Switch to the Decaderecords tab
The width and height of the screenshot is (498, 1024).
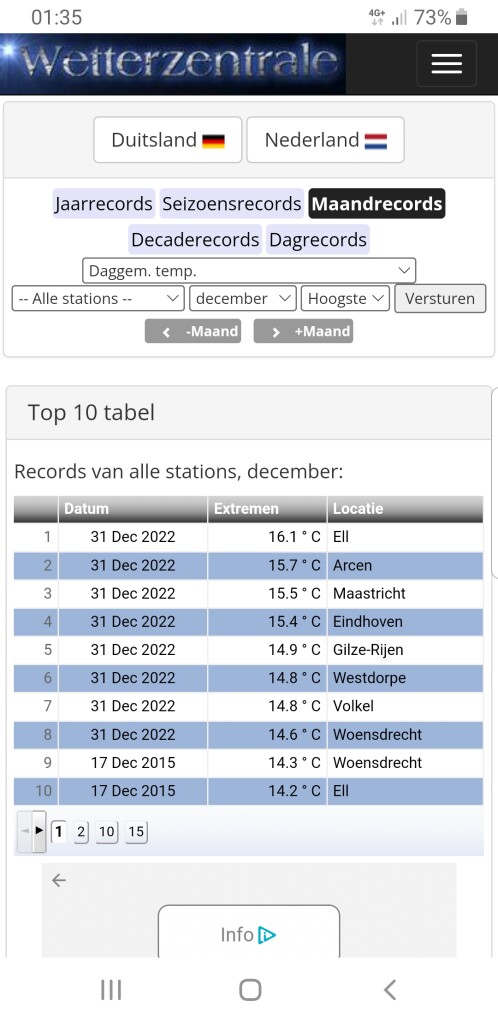[x=195, y=240]
